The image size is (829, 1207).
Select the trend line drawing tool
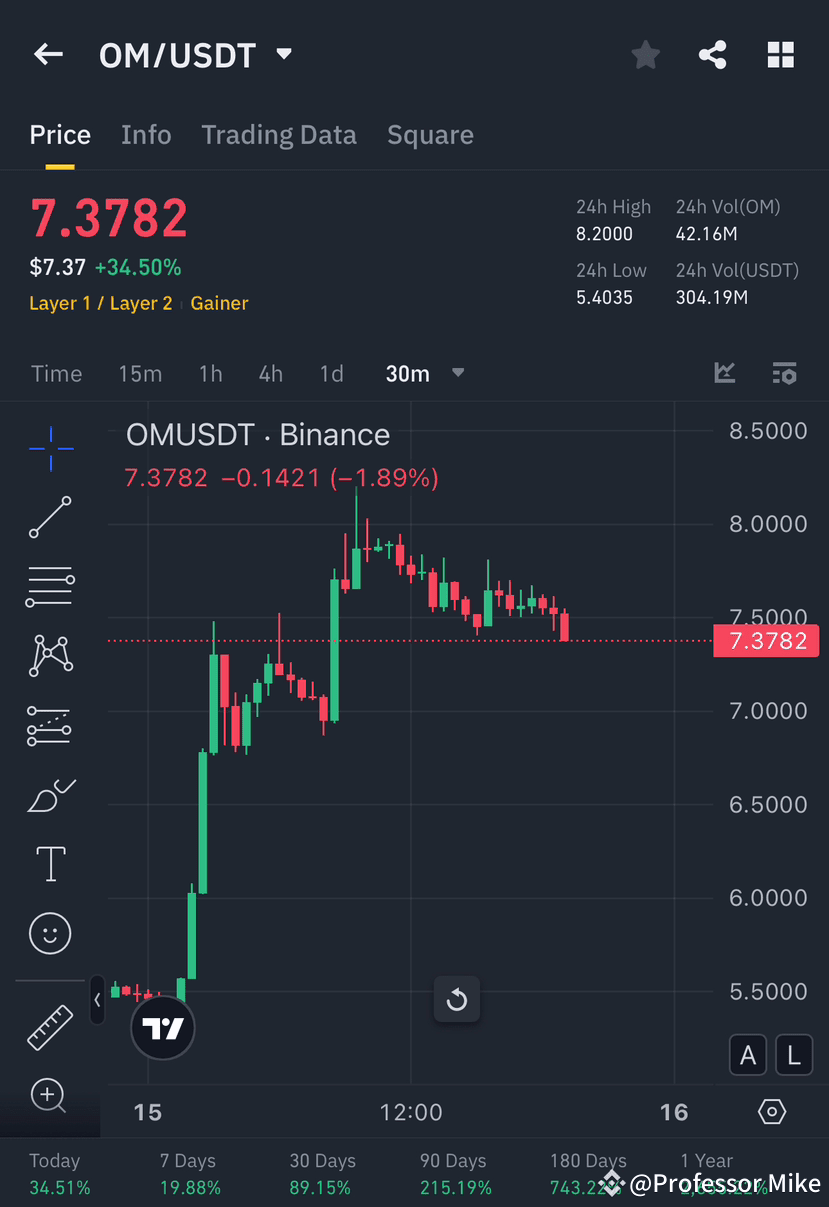click(49, 517)
